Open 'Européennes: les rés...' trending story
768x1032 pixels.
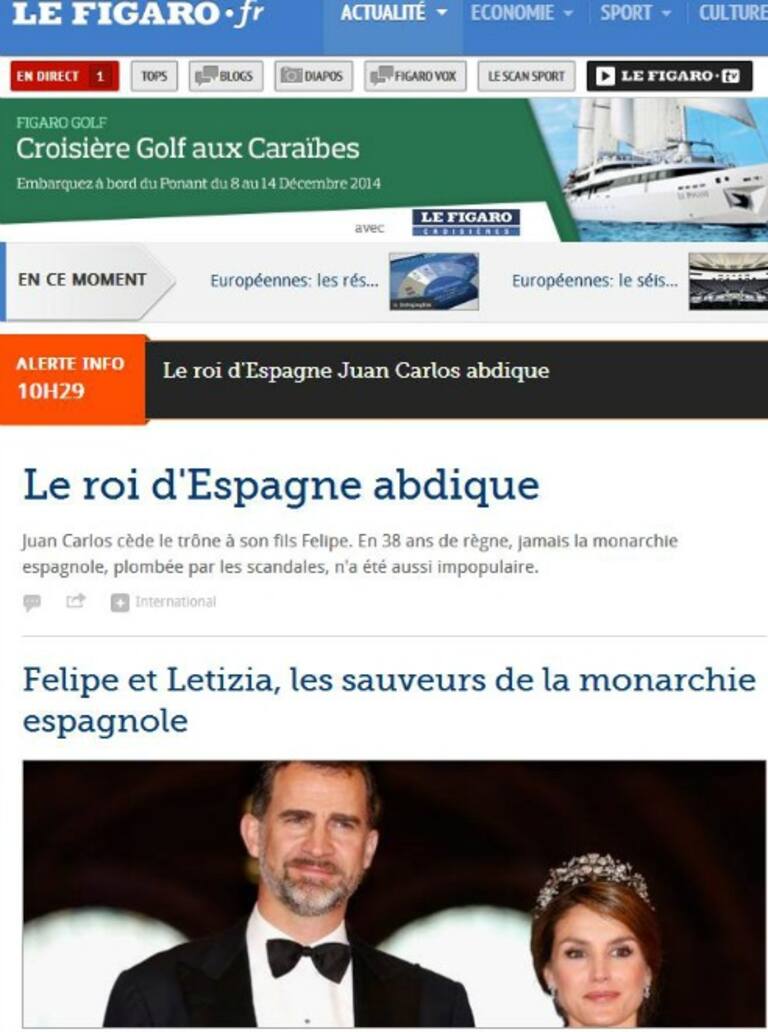(x=294, y=281)
